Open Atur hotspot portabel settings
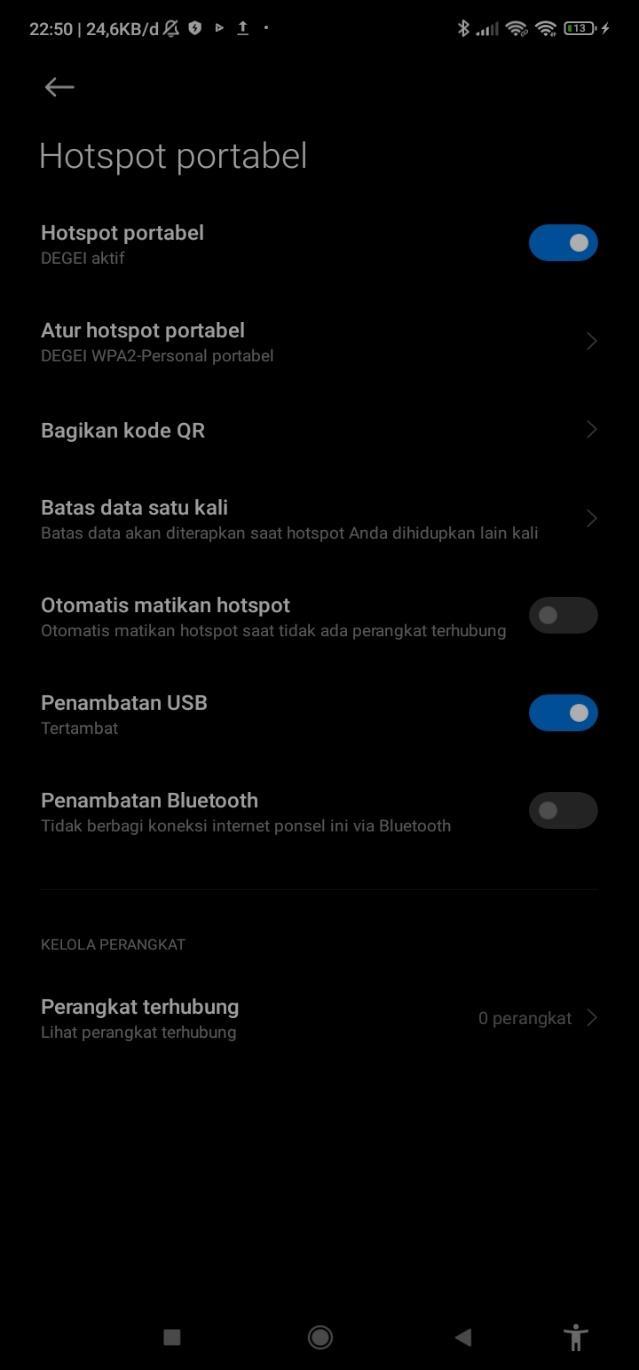Viewport: 639px width, 1370px height. point(319,342)
